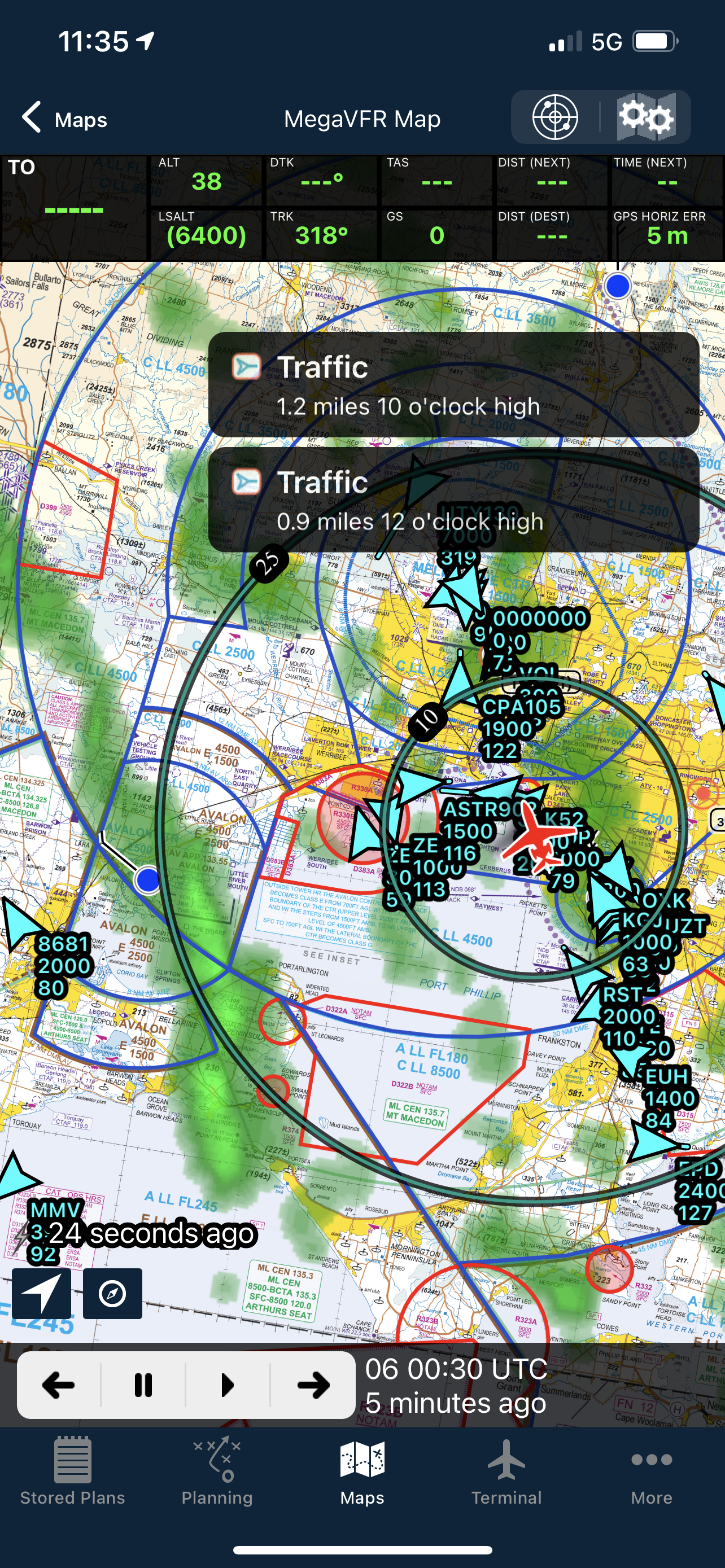Switch to Stored Plans tab

pos(72,1473)
